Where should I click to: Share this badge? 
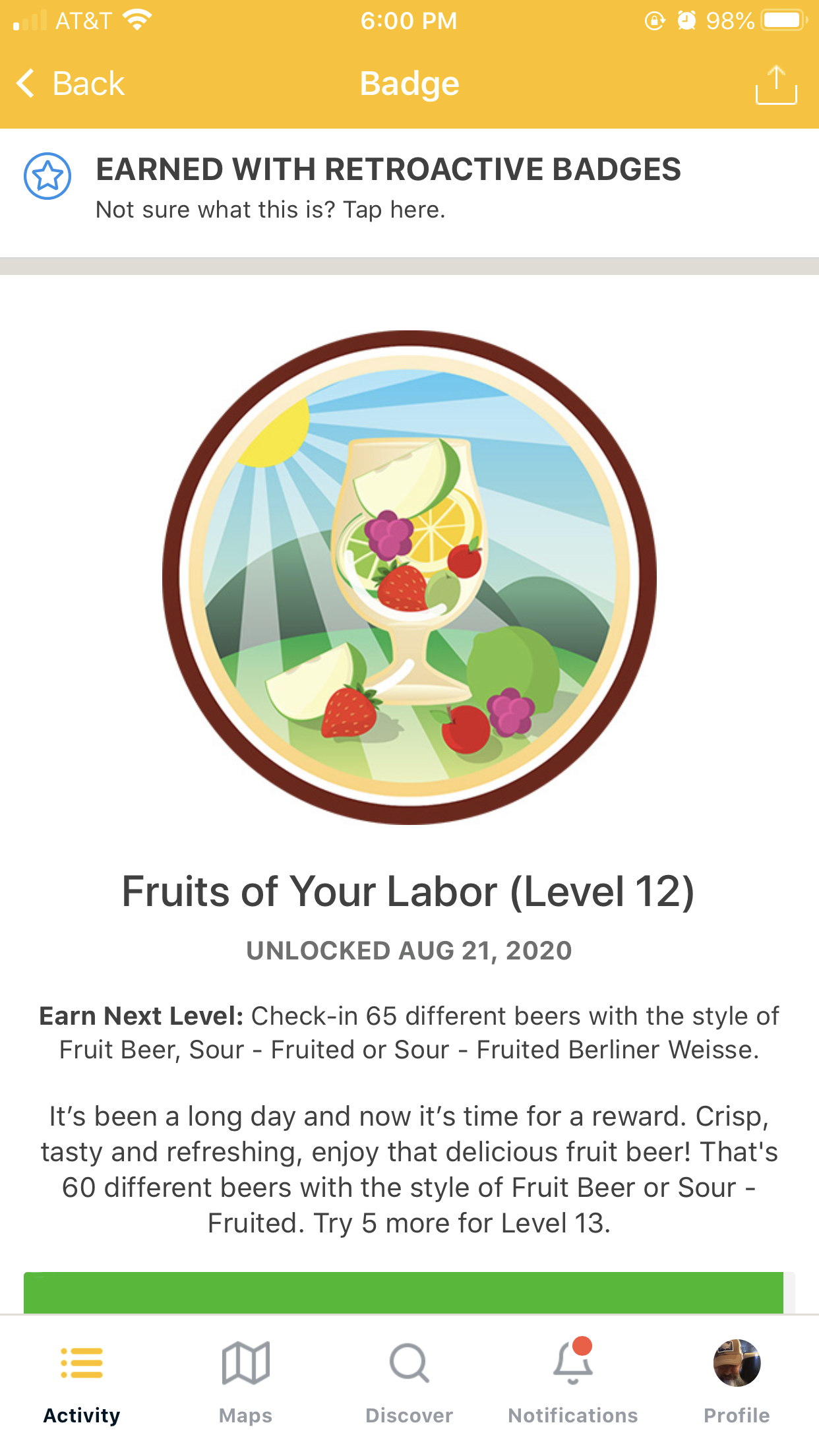click(775, 85)
